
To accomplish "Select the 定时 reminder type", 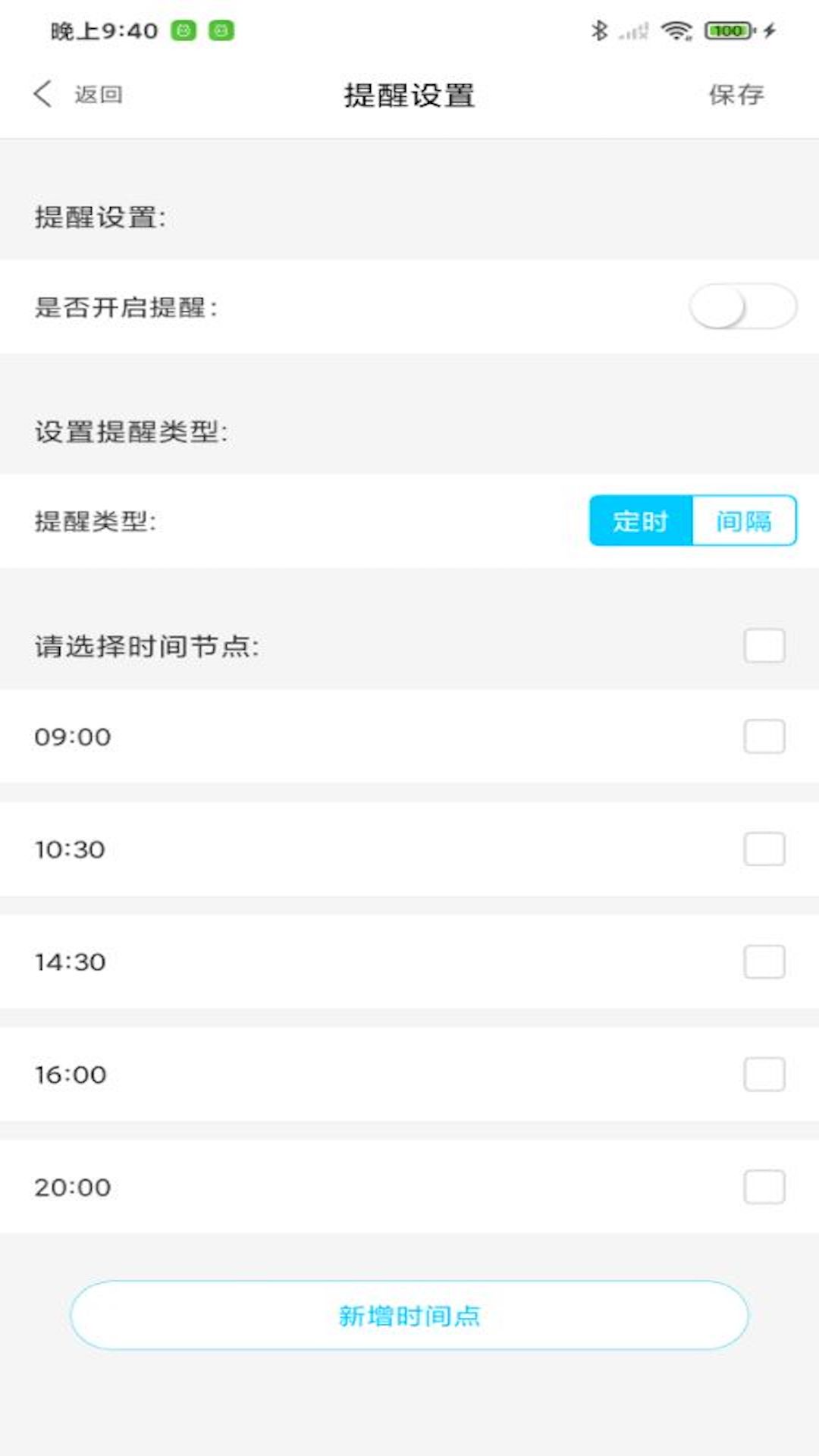I will (x=641, y=520).
